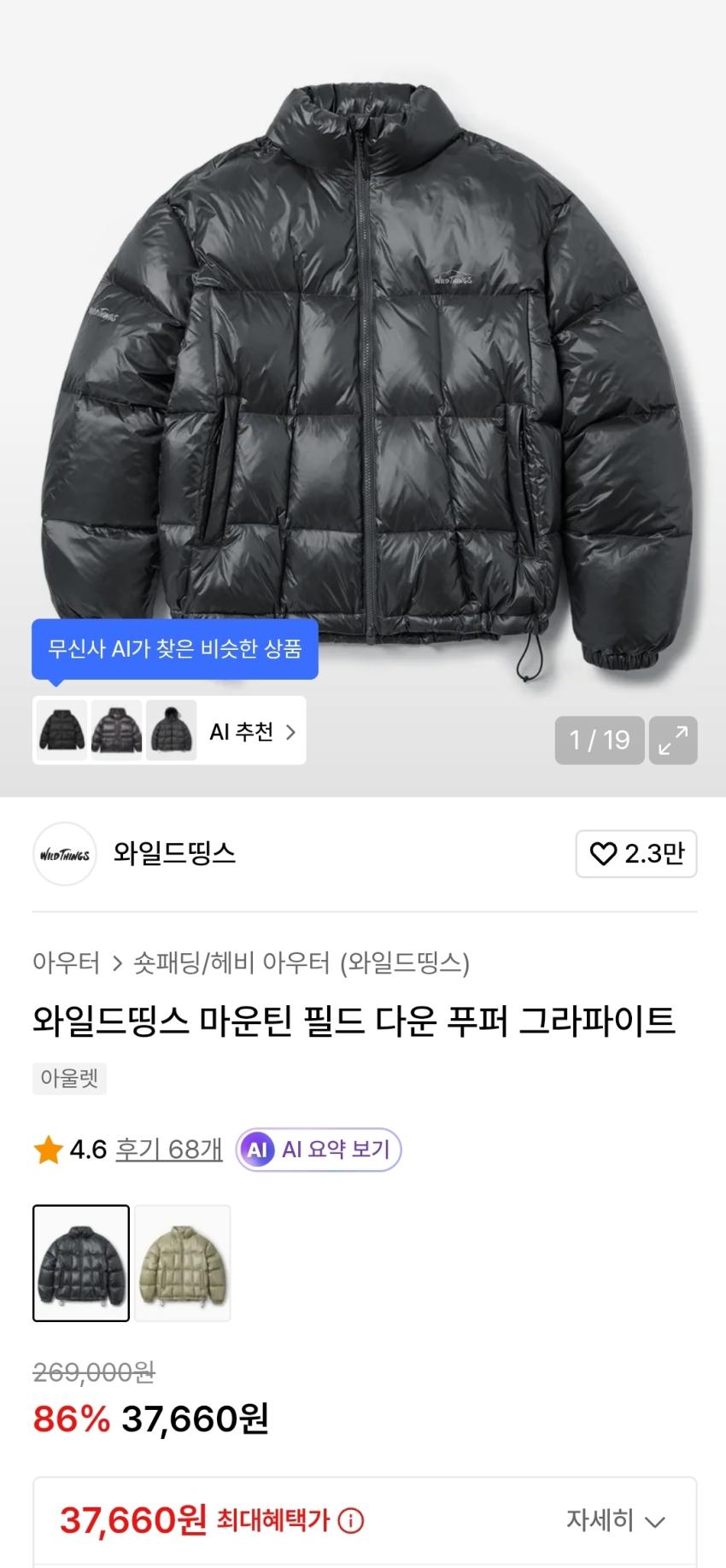Go to the 아우터 category
This screenshot has height=1568, width=726.
pos(66,962)
